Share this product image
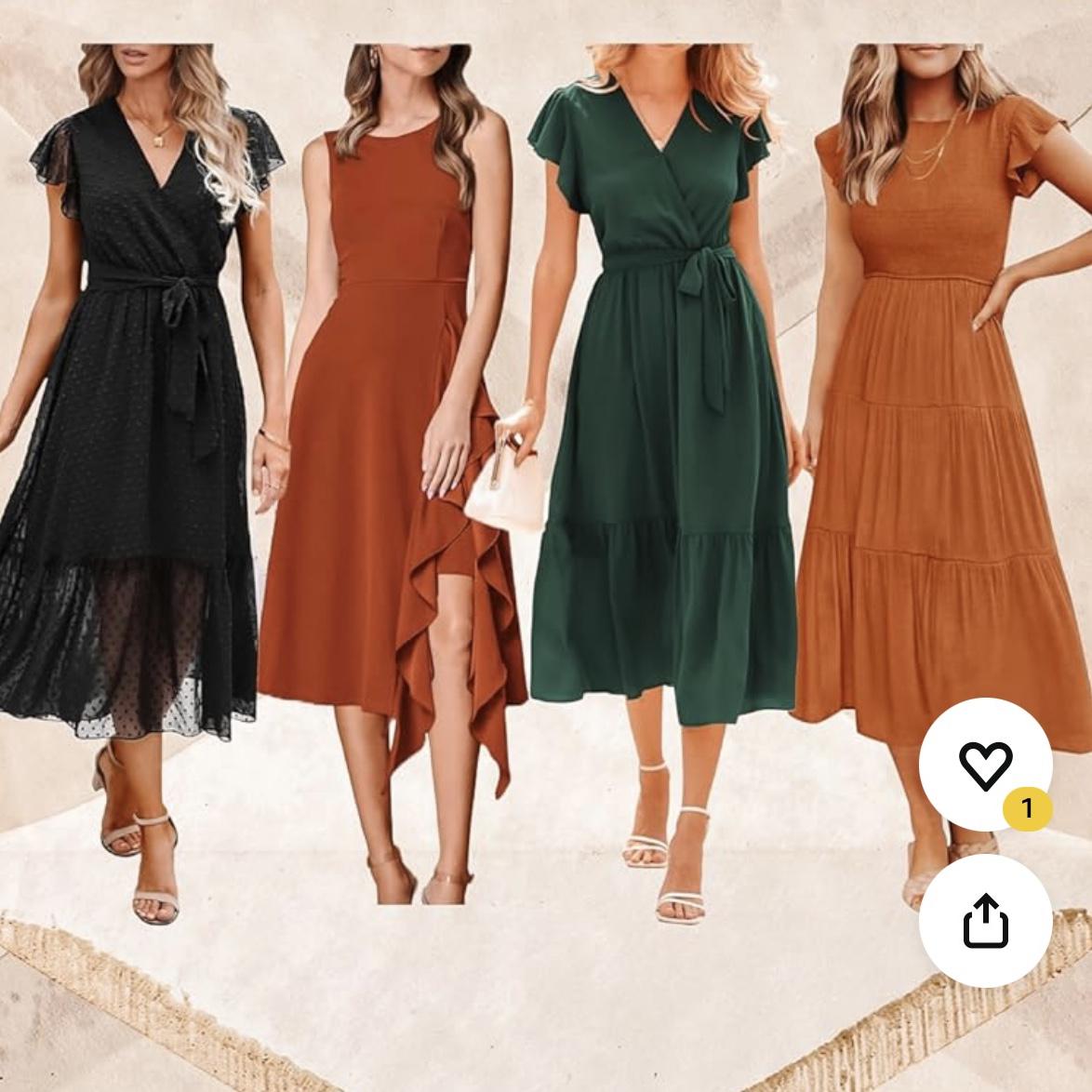The width and height of the screenshot is (1092, 1092). [x=985, y=920]
